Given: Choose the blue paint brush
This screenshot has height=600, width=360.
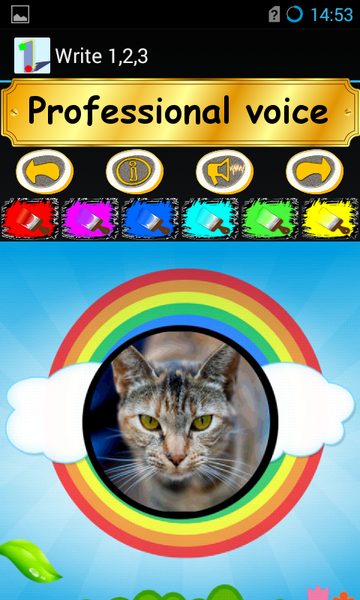Looking at the screenshot, I should [x=150, y=218].
